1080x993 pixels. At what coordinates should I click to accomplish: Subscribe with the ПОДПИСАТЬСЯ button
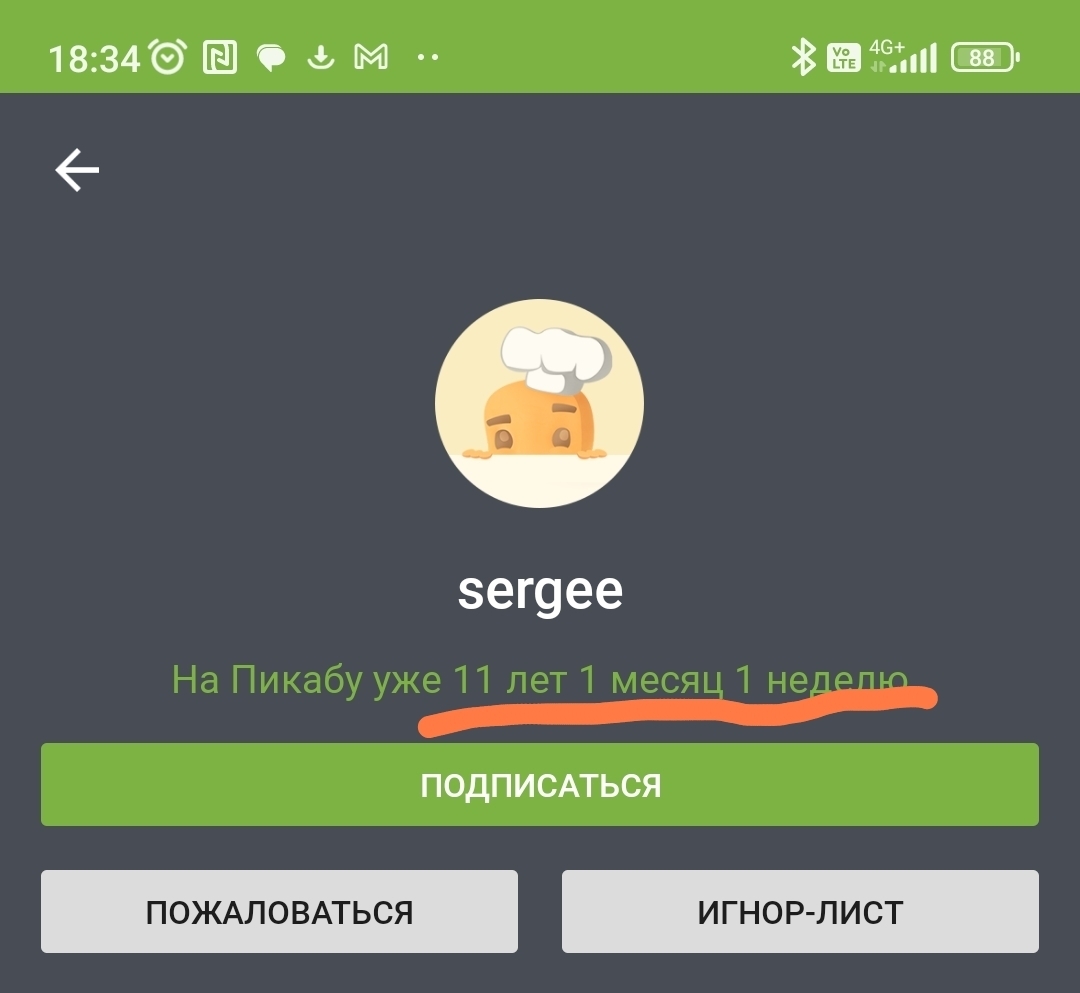click(x=540, y=785)
